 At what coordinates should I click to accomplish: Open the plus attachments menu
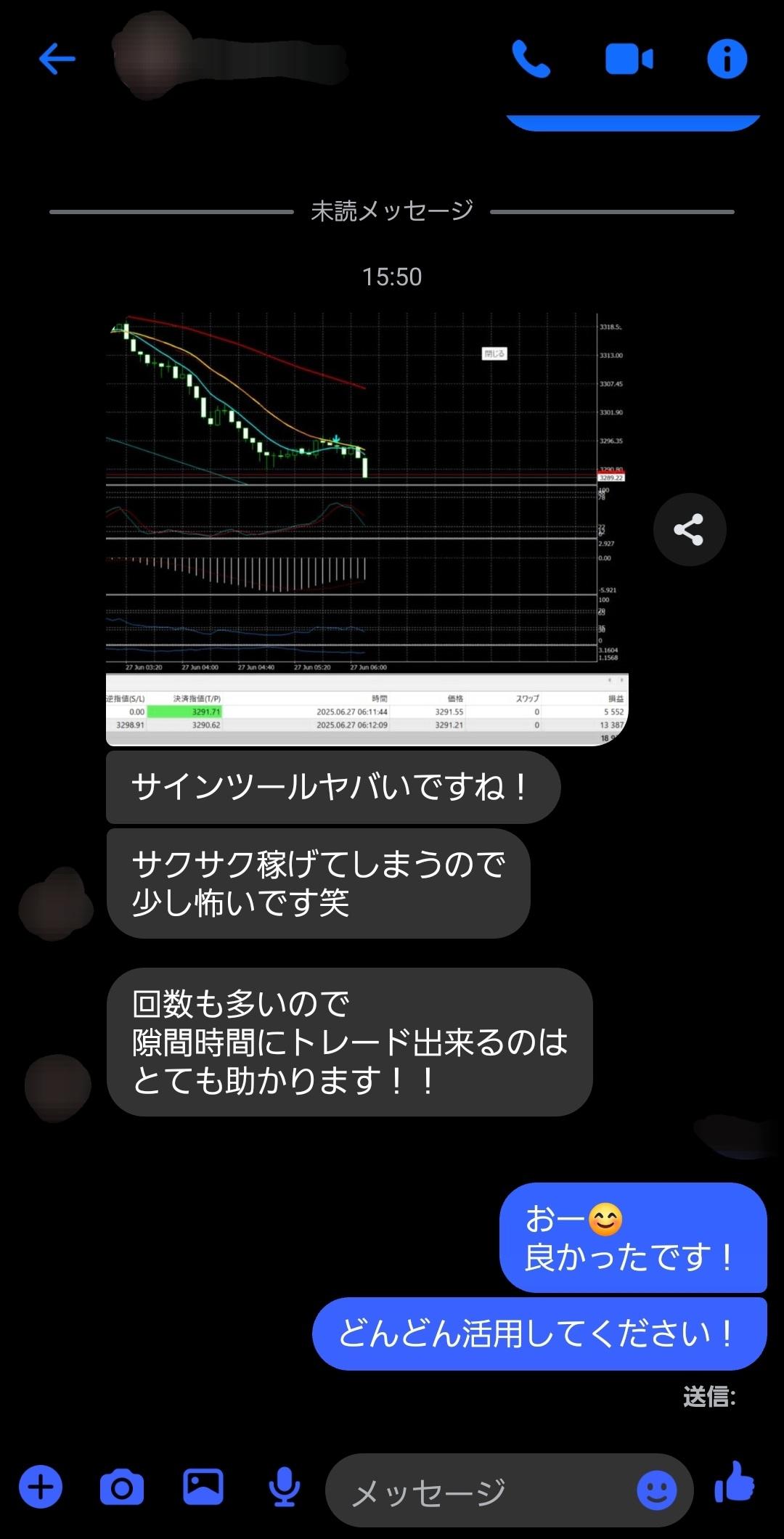[x=41, y=1487]
